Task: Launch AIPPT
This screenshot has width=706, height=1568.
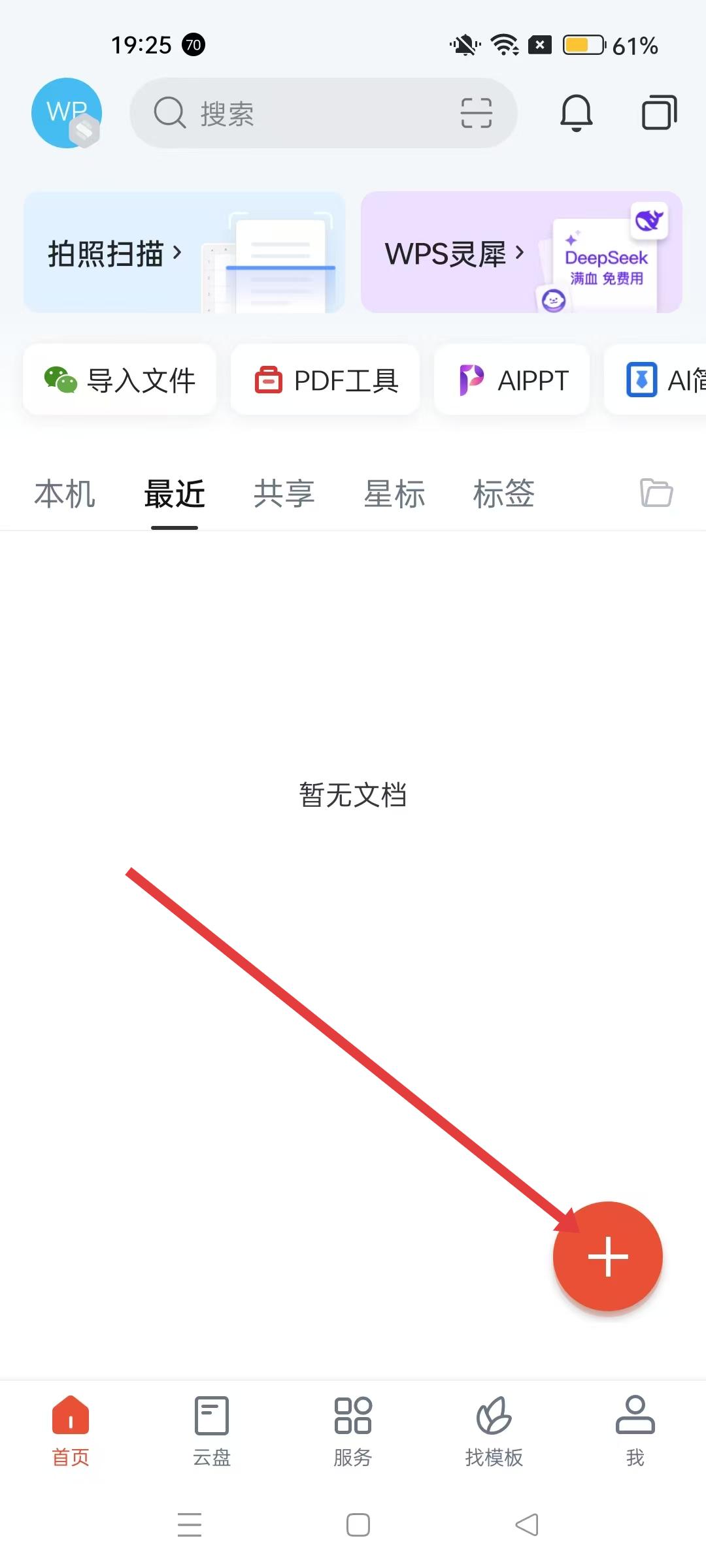Action: (x=513, y=380)
